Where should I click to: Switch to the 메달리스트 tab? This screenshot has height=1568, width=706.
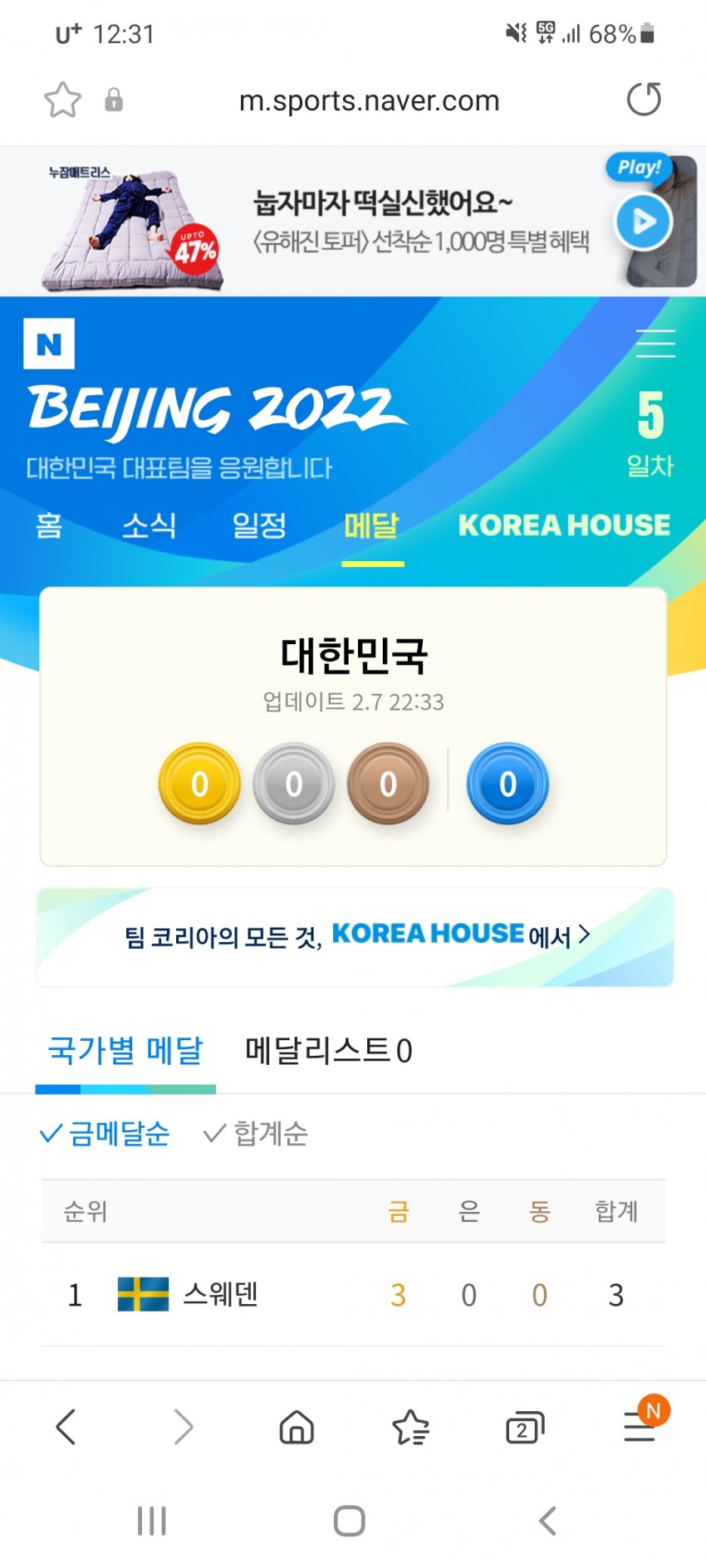pyautogui.click(x=328, y=1051)
